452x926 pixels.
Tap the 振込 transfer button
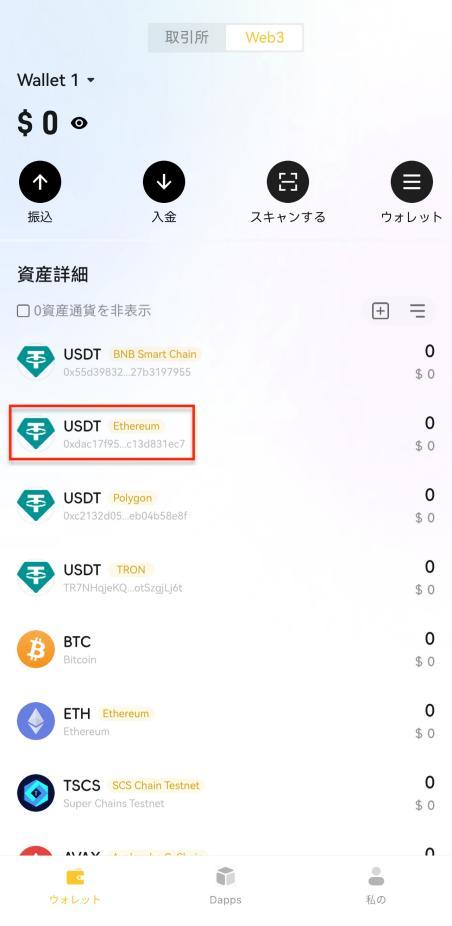[x=40, y=182]
